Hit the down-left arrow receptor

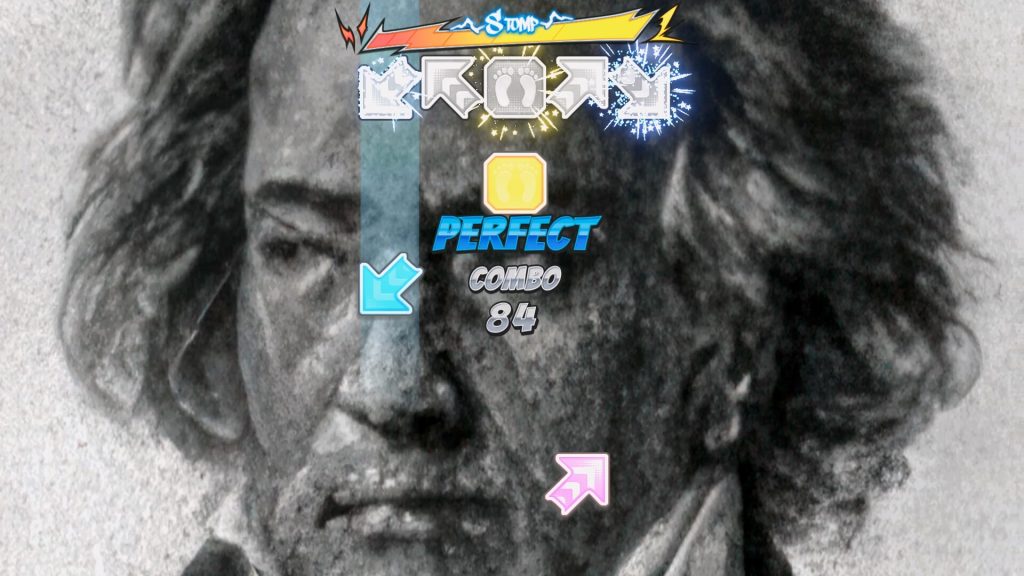click(388, 88)
